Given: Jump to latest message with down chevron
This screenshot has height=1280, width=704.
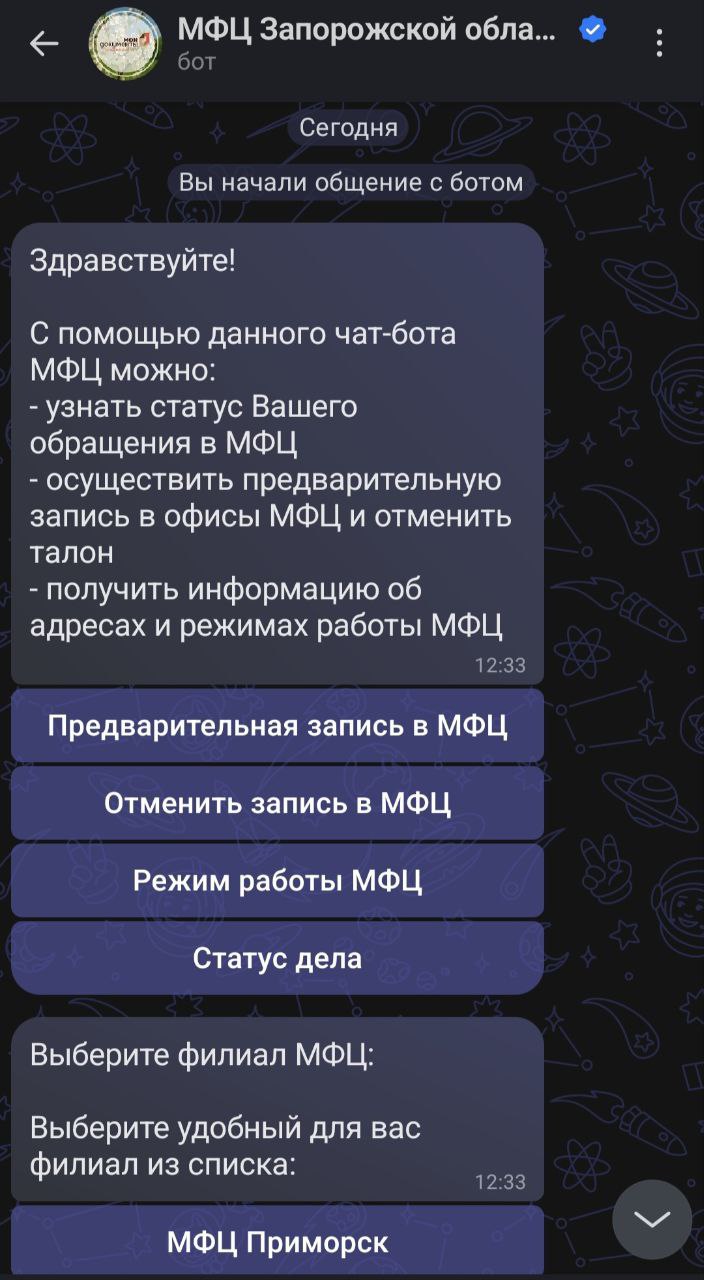Looking at the screenshot, I should tap(651, 1219).
